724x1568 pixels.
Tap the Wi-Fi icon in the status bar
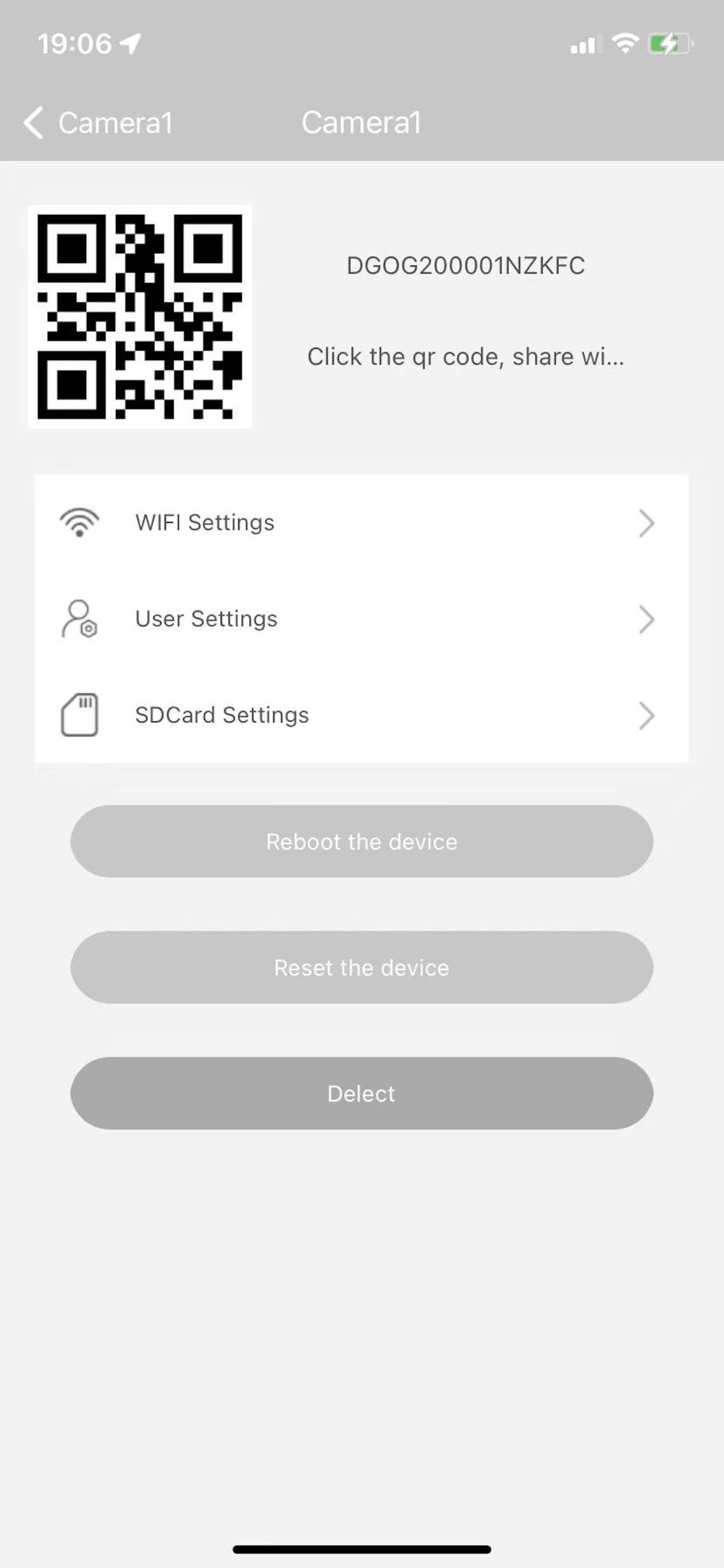tap(624, 43)
